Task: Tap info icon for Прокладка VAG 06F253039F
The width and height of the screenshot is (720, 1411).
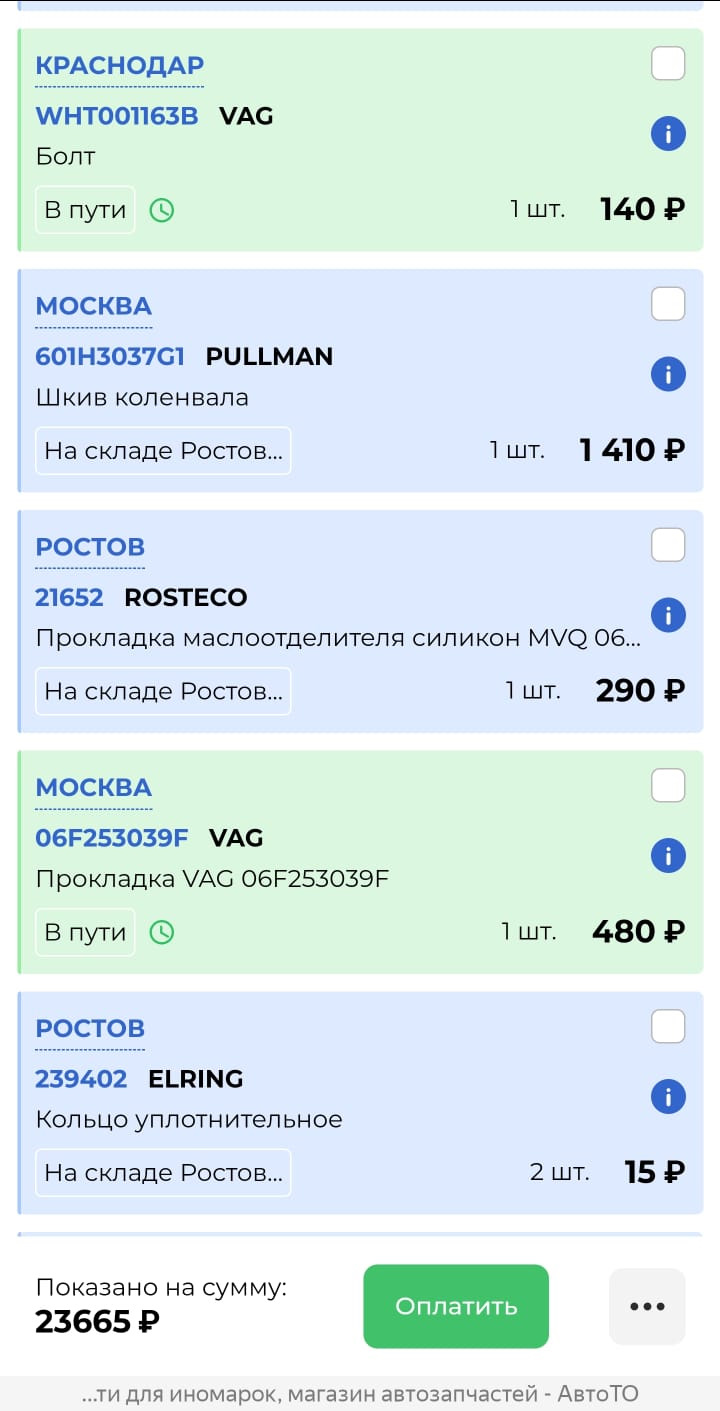Action: coord(668,856)
